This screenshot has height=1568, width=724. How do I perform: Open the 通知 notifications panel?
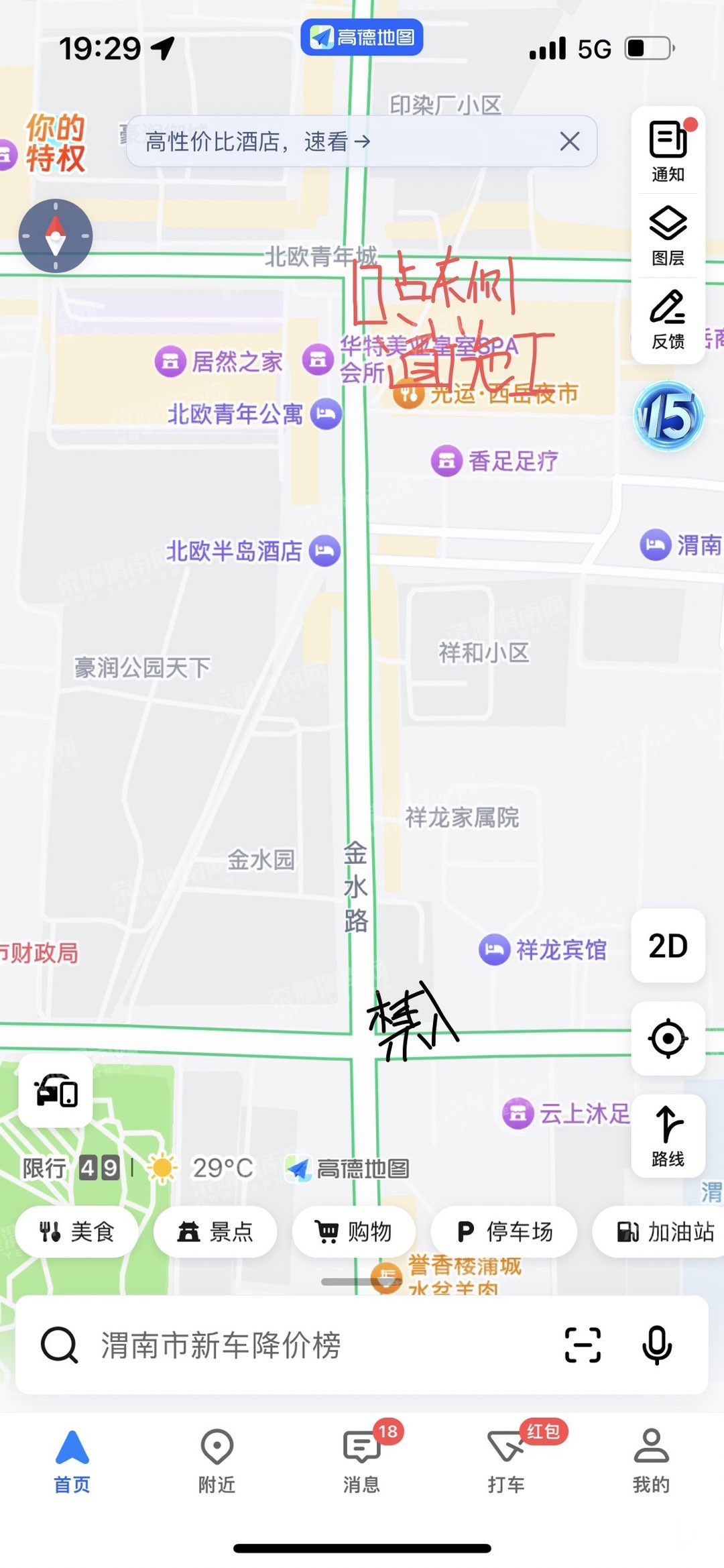(668, 151)
